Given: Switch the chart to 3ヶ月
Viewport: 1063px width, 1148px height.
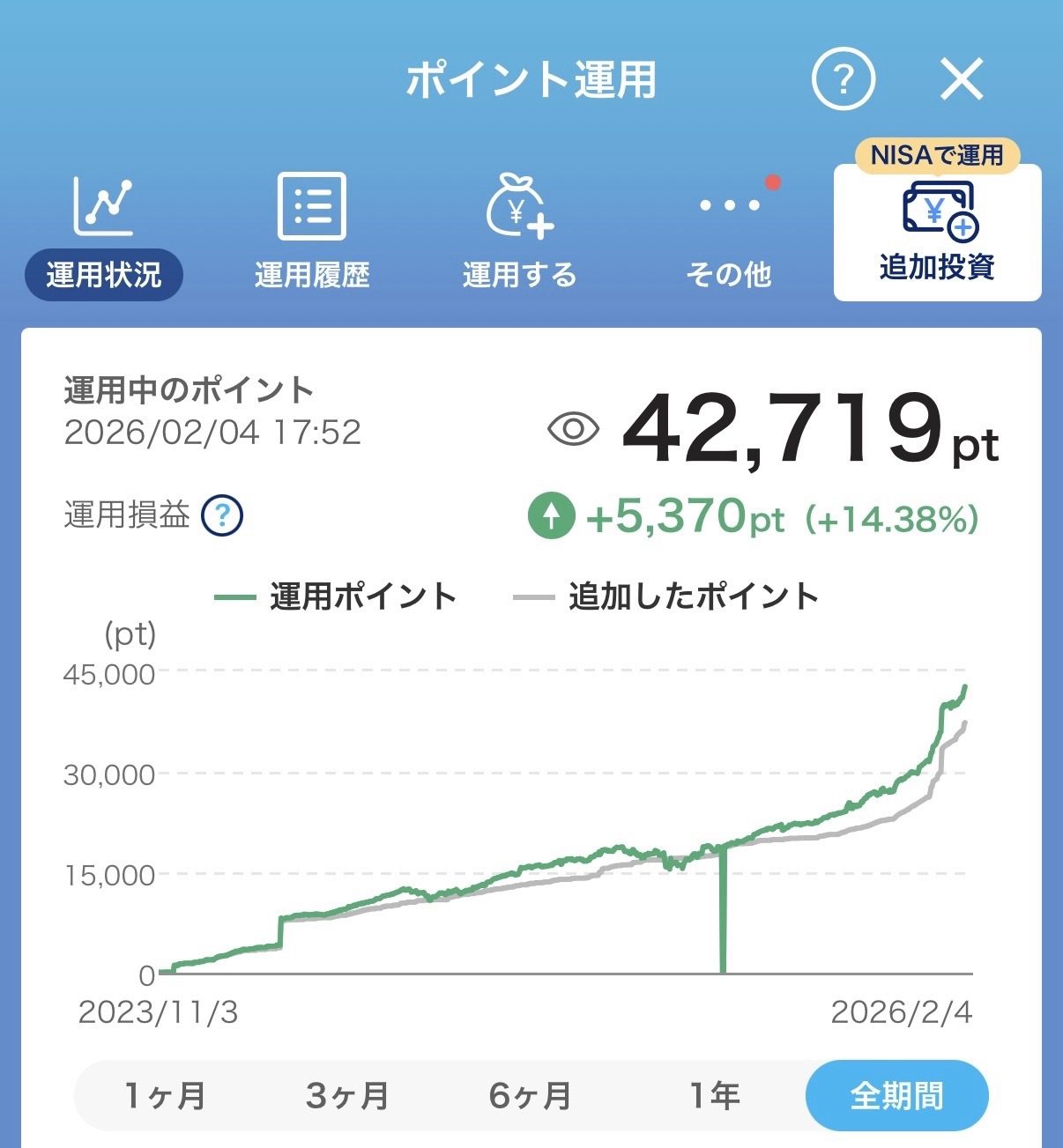Looking at the screenshot, I should [x=348, y=1096].
